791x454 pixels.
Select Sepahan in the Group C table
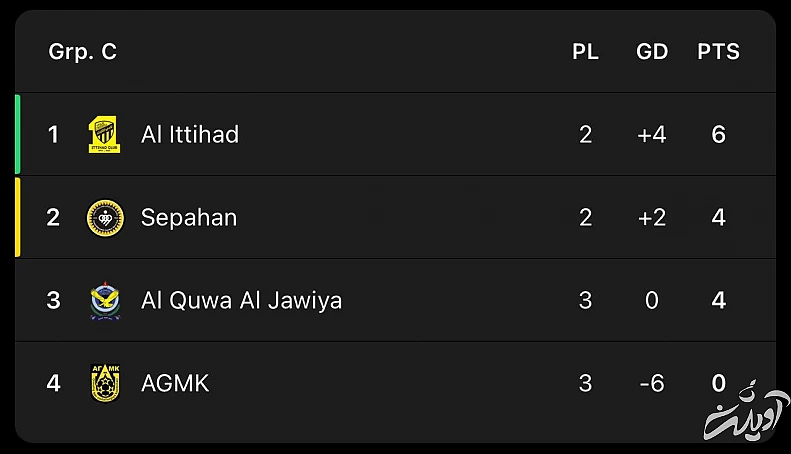pyautogui.click(x=189, y=218)
